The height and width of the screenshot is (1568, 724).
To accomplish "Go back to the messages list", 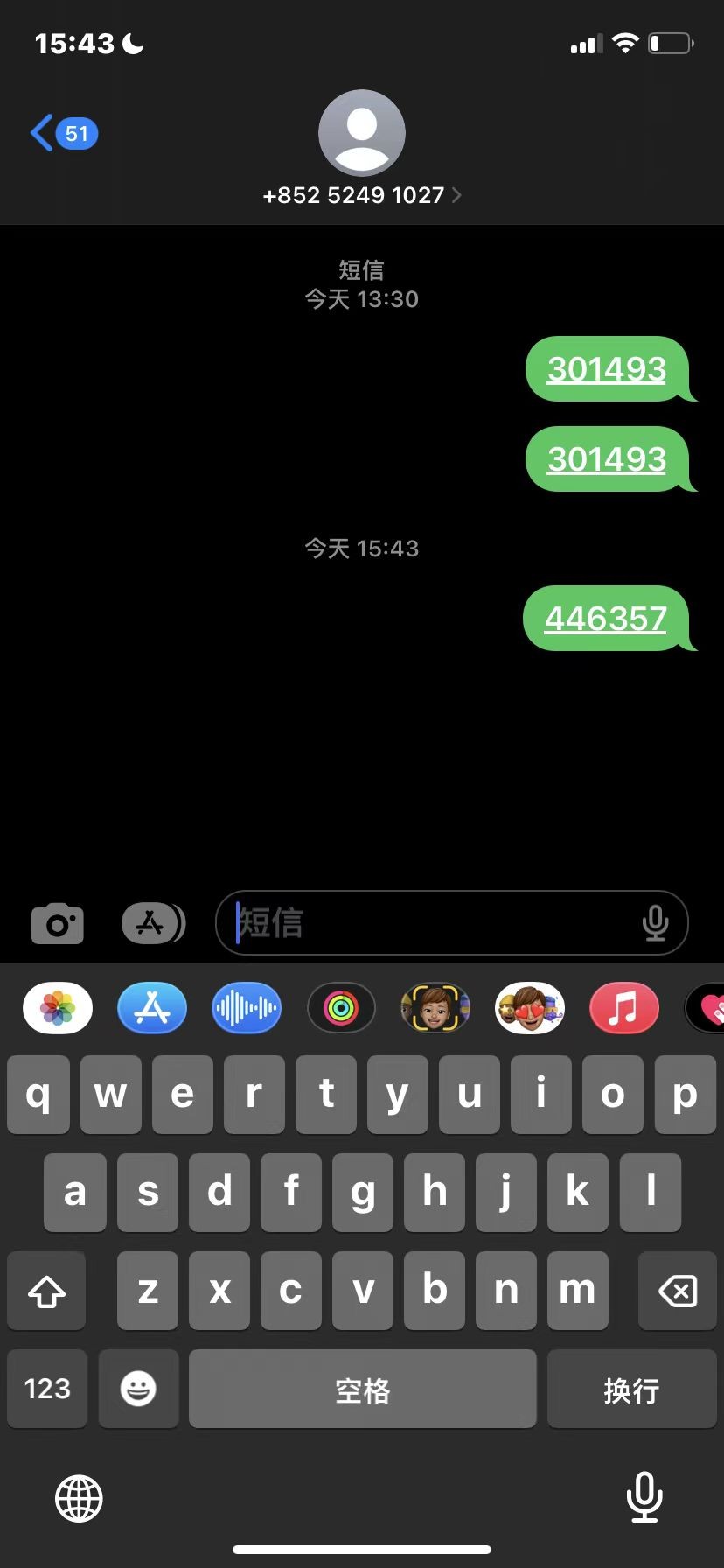I will point(61,133).
